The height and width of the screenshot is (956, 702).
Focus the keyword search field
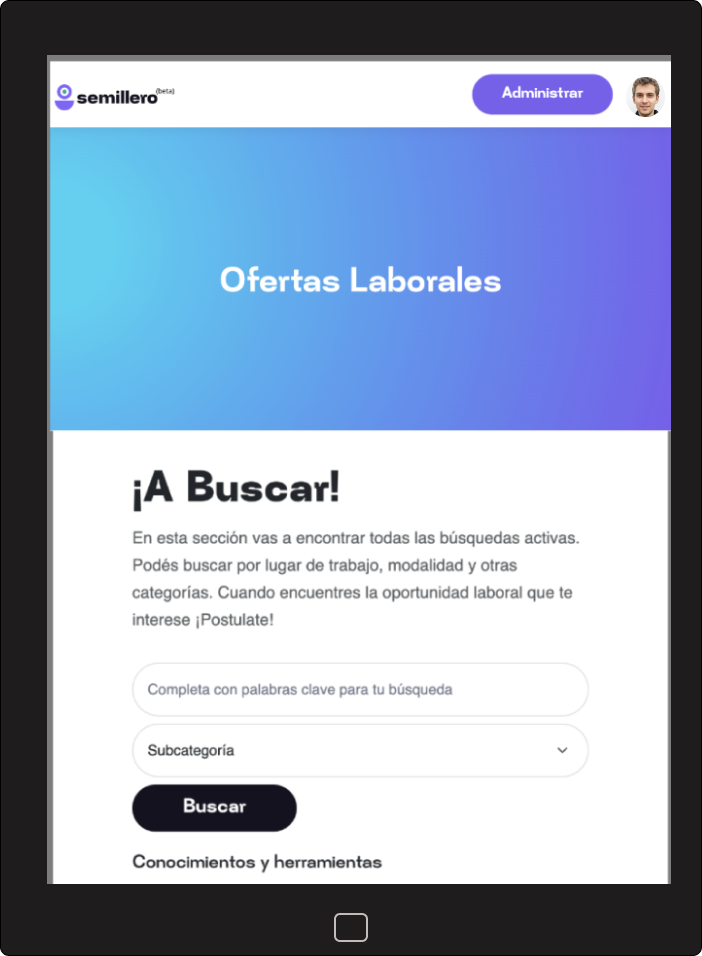click(x=360, y=690)
